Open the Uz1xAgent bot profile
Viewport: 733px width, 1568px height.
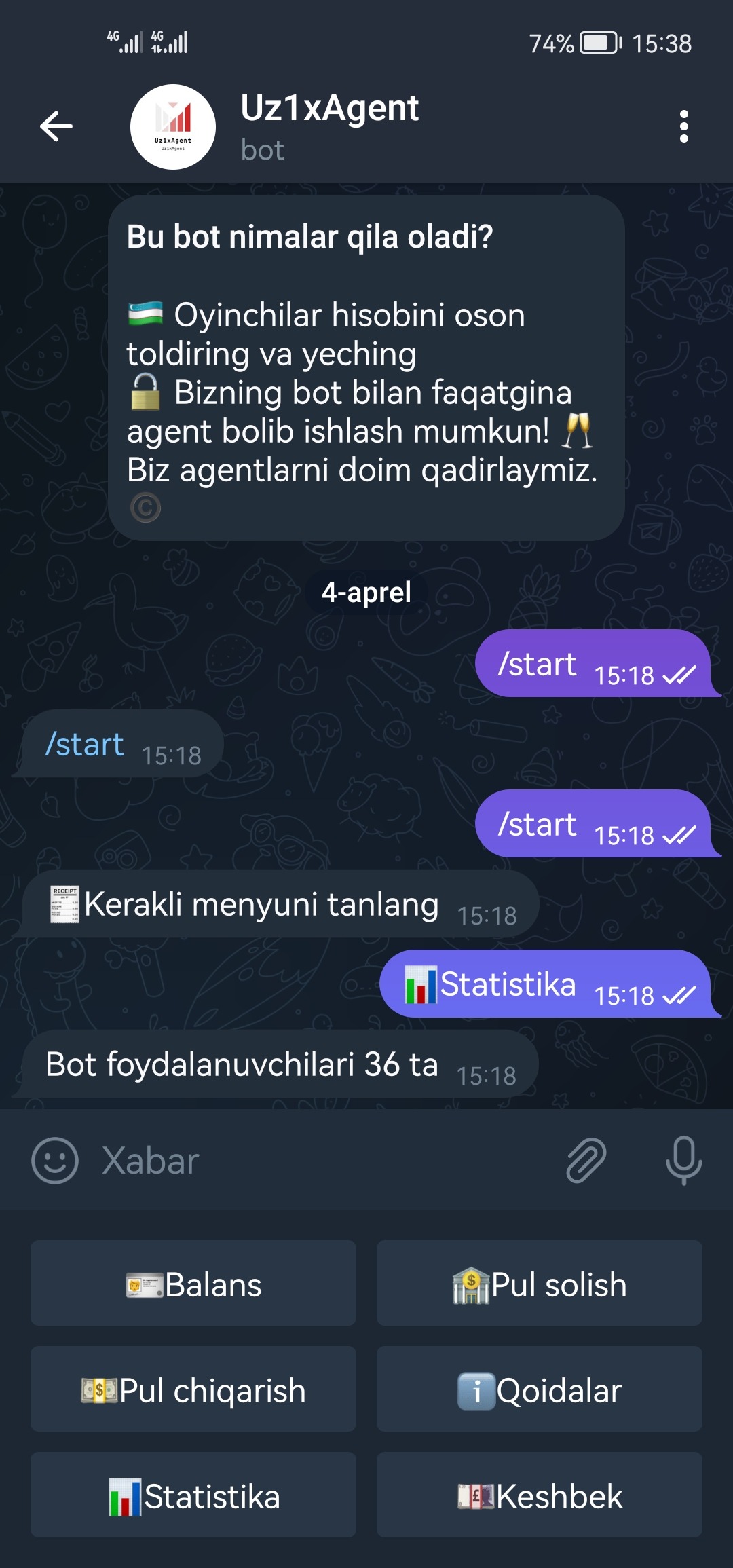point(329,126)
